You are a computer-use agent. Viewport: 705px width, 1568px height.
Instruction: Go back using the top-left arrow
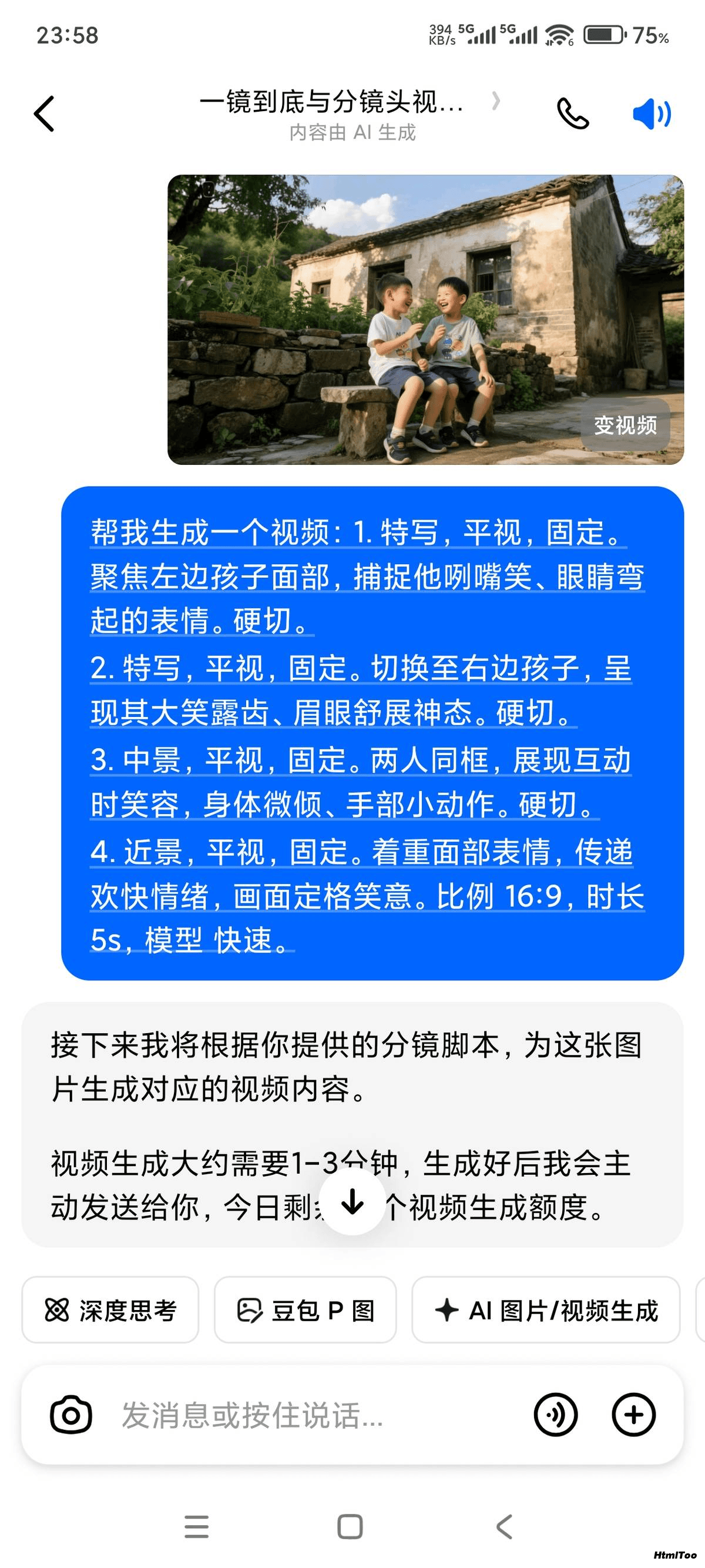pyautogui.click(x=45, y=114)
